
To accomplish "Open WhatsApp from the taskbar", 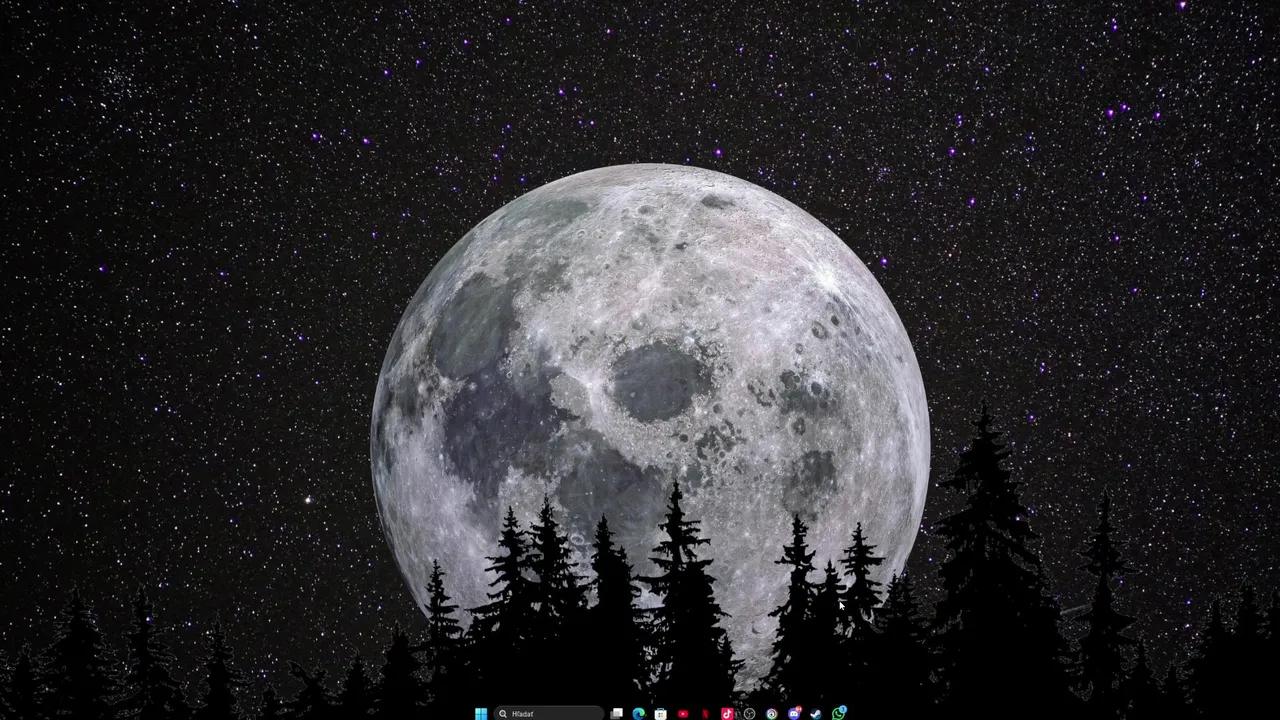I will (x=838, y=713).
